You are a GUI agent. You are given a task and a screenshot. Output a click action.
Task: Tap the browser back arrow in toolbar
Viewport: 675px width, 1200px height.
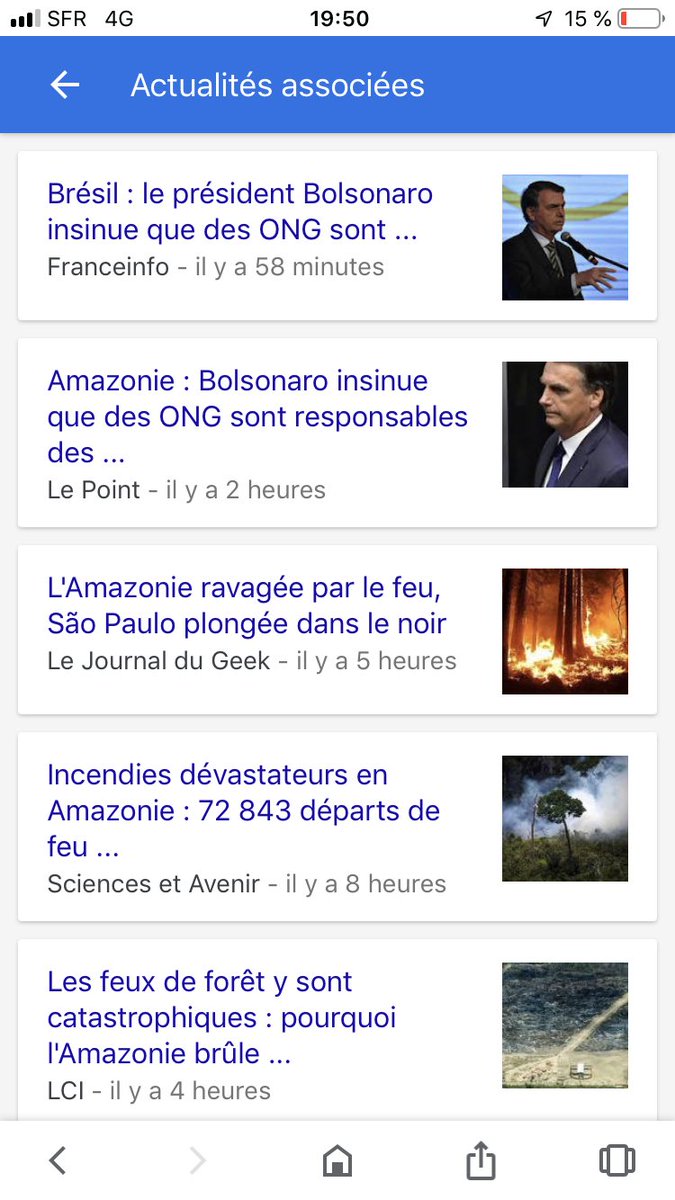click(58, 1160)
